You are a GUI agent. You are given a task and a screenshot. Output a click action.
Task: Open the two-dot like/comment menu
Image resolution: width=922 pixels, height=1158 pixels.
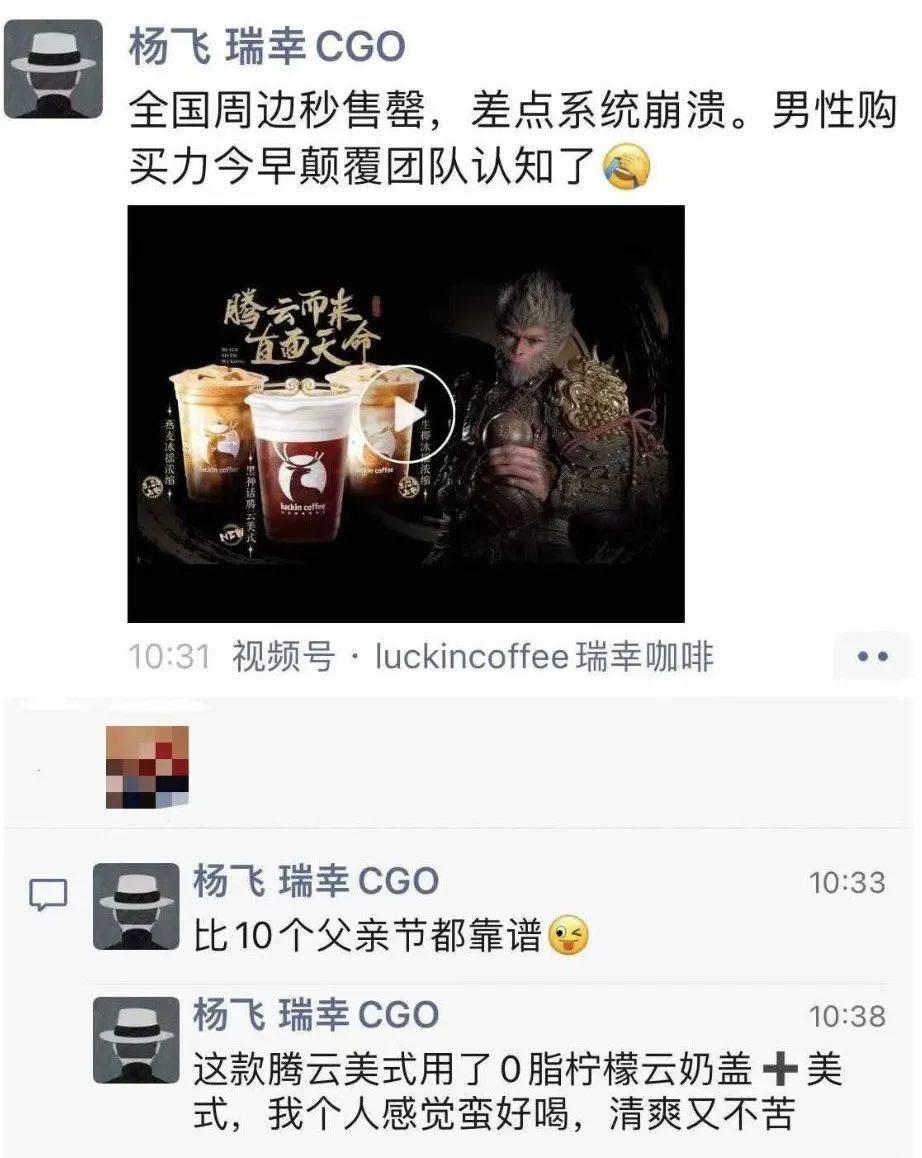click(873, 657)
